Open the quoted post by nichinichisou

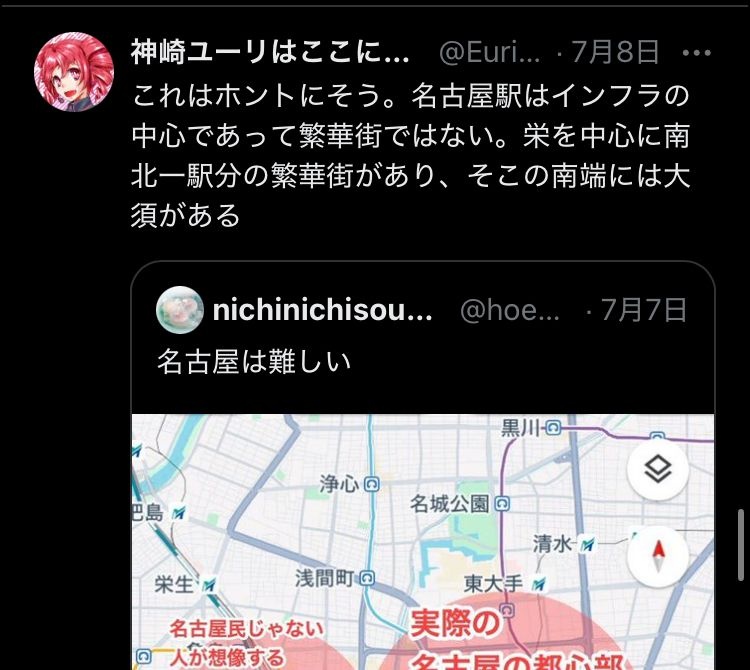click(420, 360)
